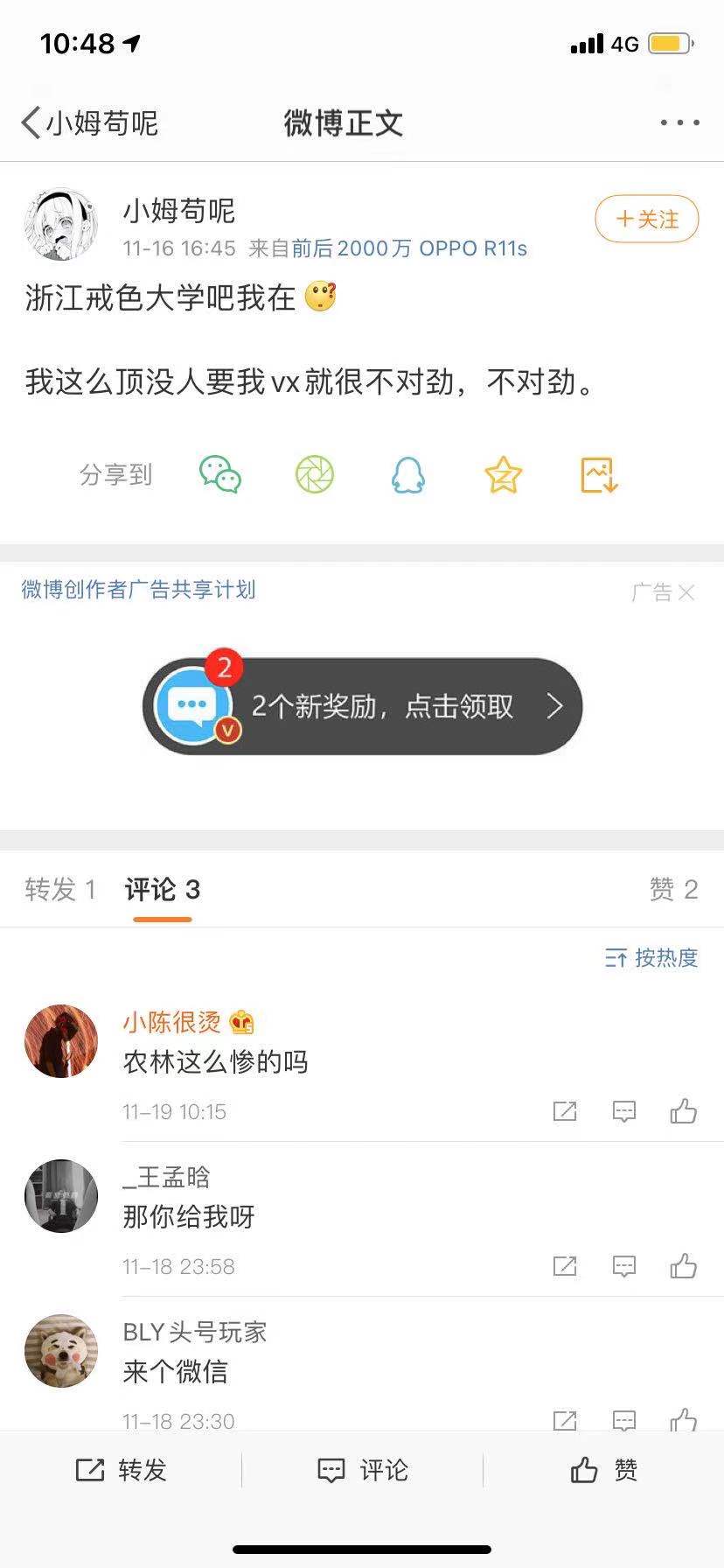
Task: Reply to _王孟晗's comment
Action: [623, 1266]
